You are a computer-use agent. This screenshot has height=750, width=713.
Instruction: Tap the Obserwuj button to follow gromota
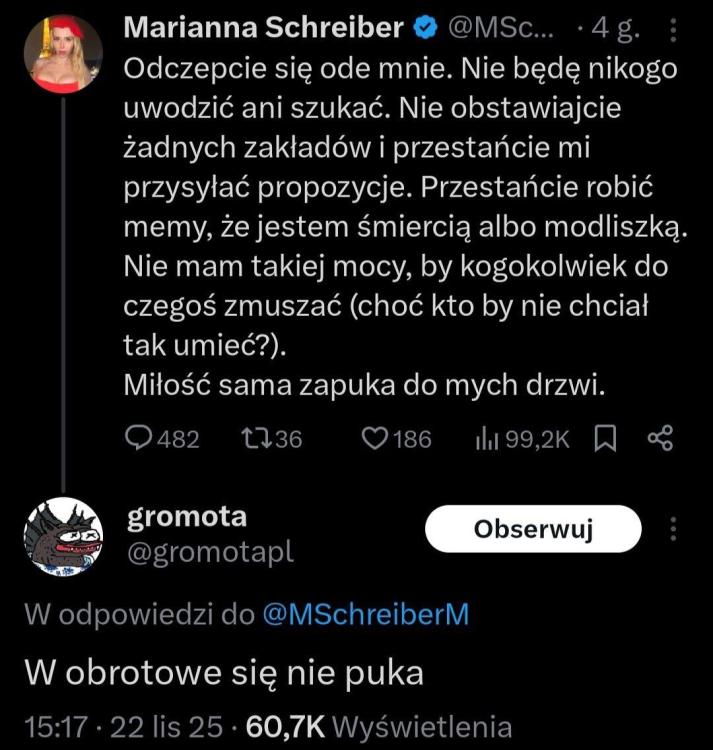pyautogui.click(x=533, y=529)
